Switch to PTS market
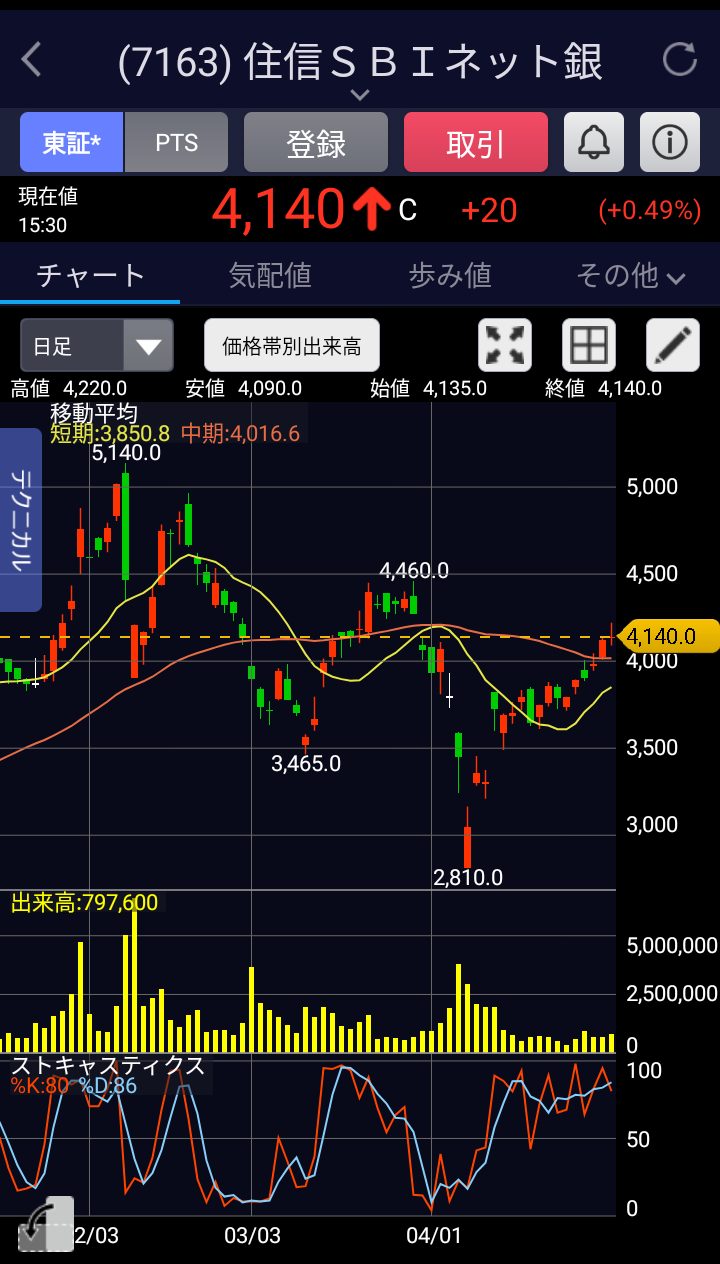 pyautogui.click(x=177, y=142)
